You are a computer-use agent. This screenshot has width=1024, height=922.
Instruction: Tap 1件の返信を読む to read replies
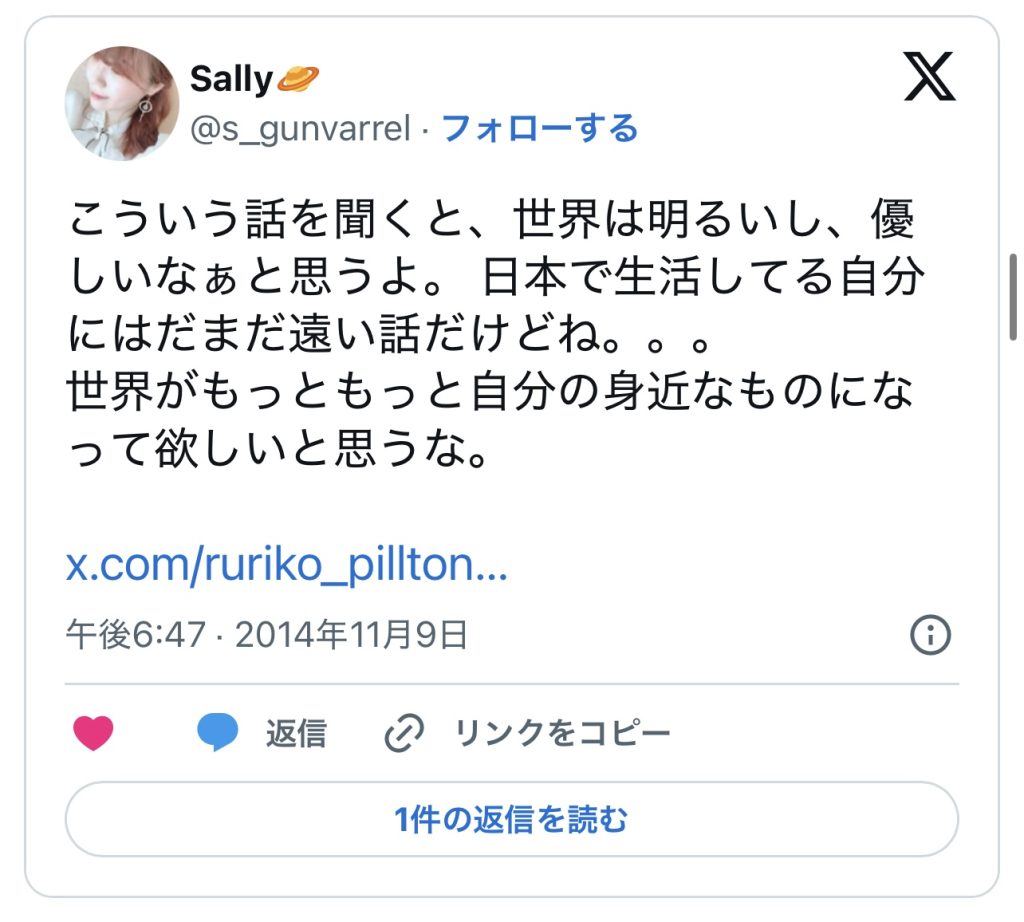point(511,820)
